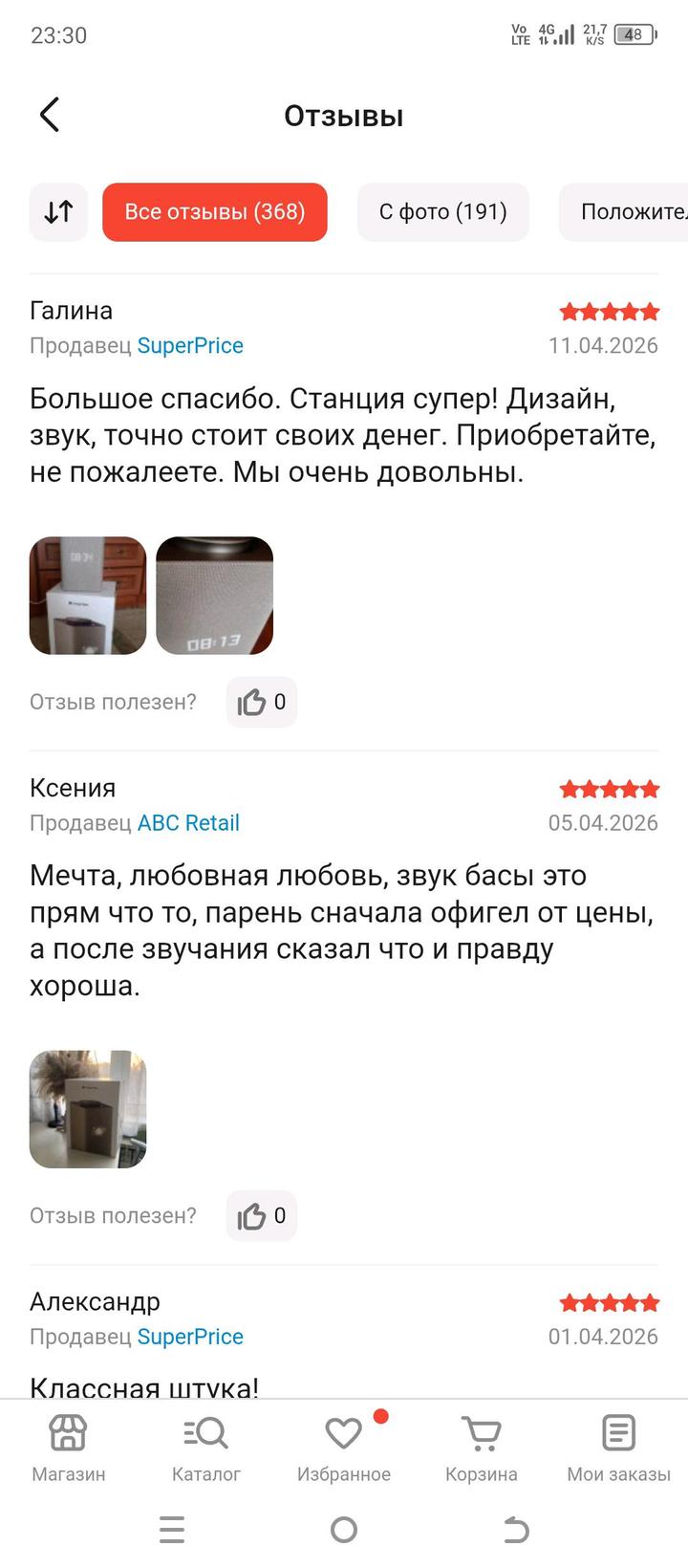Open the system recent apps menu
The height and width of the screenshot is (1568, 688).
pyautogui.click(x=172, y=1530)
